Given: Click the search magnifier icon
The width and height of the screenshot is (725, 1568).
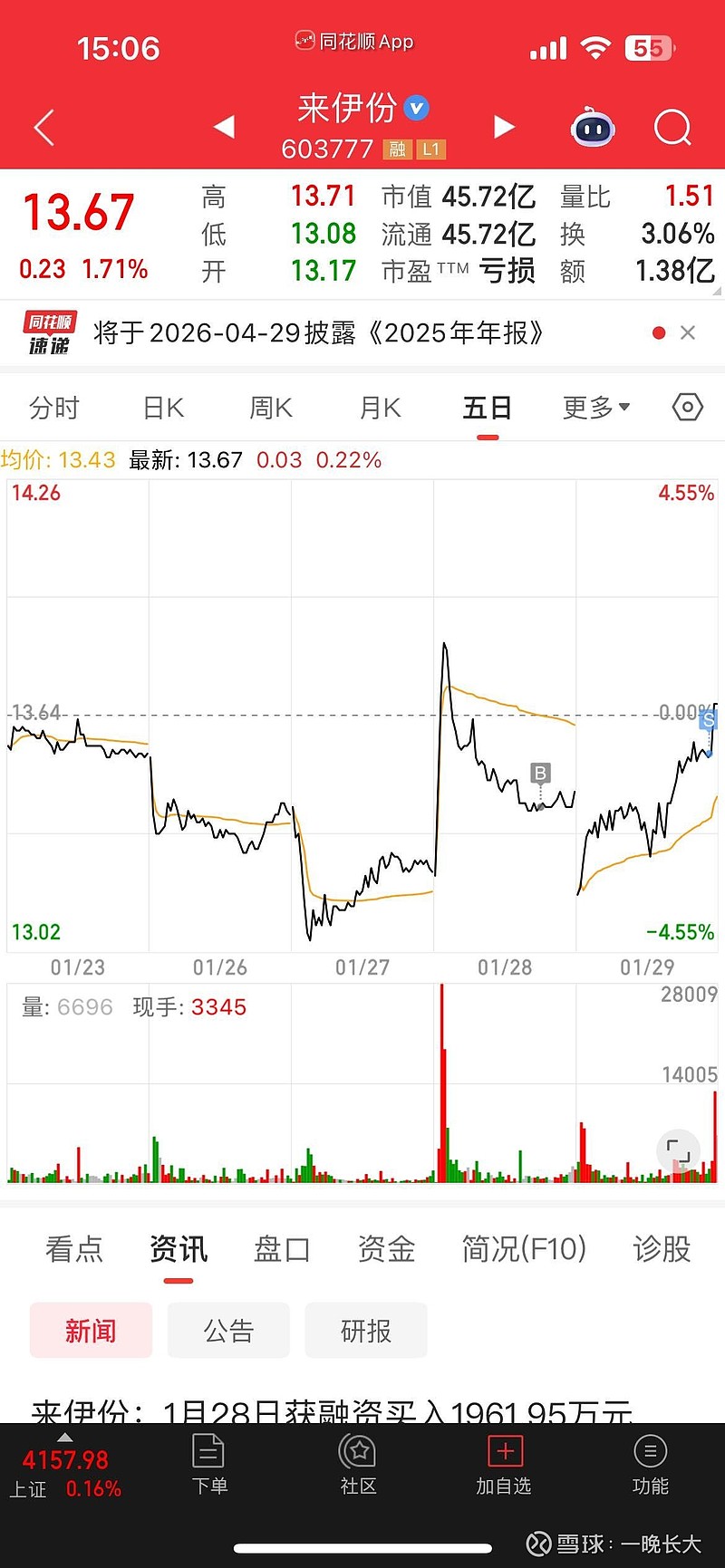Looking at the screenshot, I should click(x=672, y=128).
